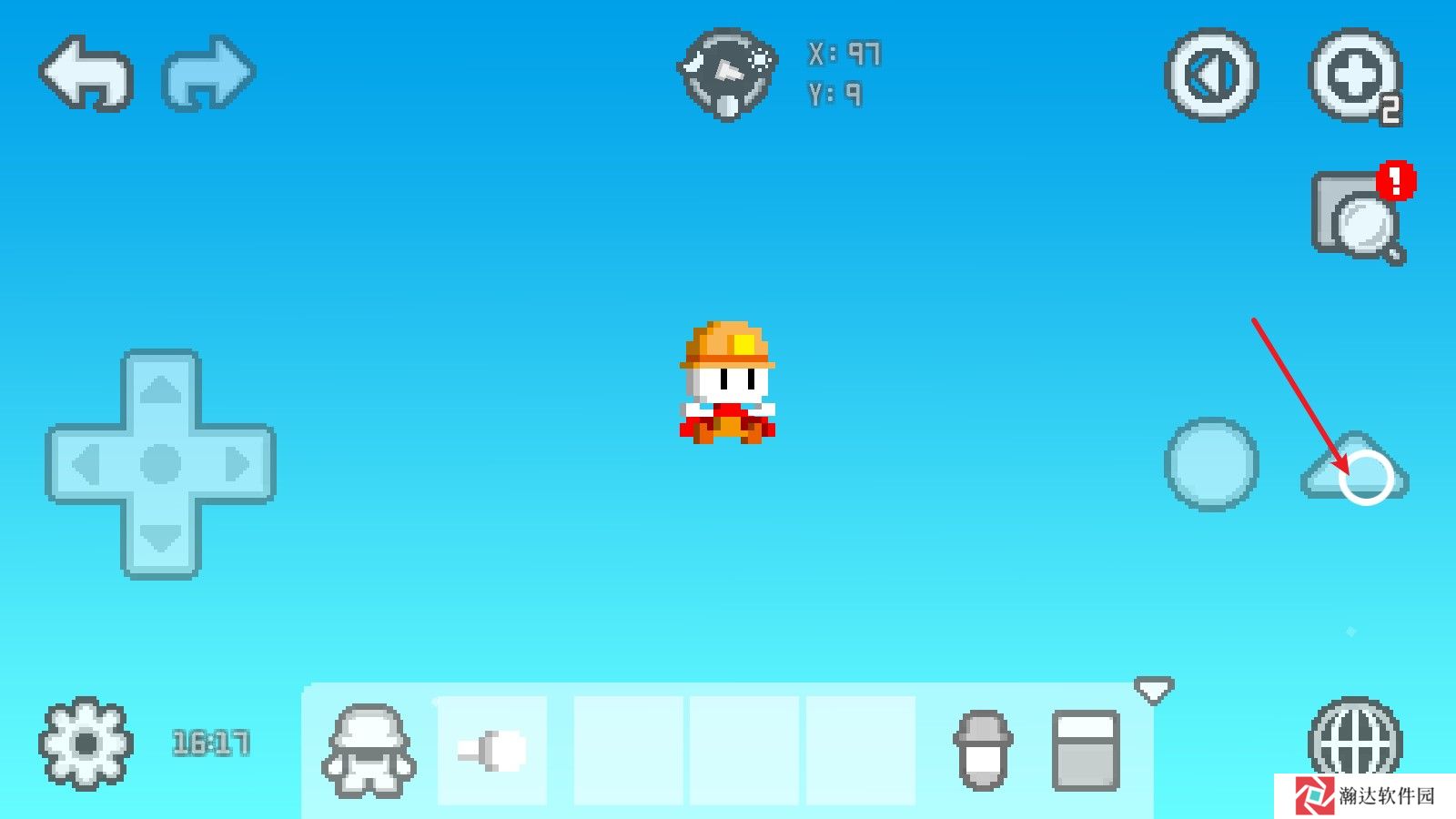The width and height of the screenshot is (1456, 819).
Task: Open the trash bin in hotbar
Action: pyautogui.click(x=983, y=751)
